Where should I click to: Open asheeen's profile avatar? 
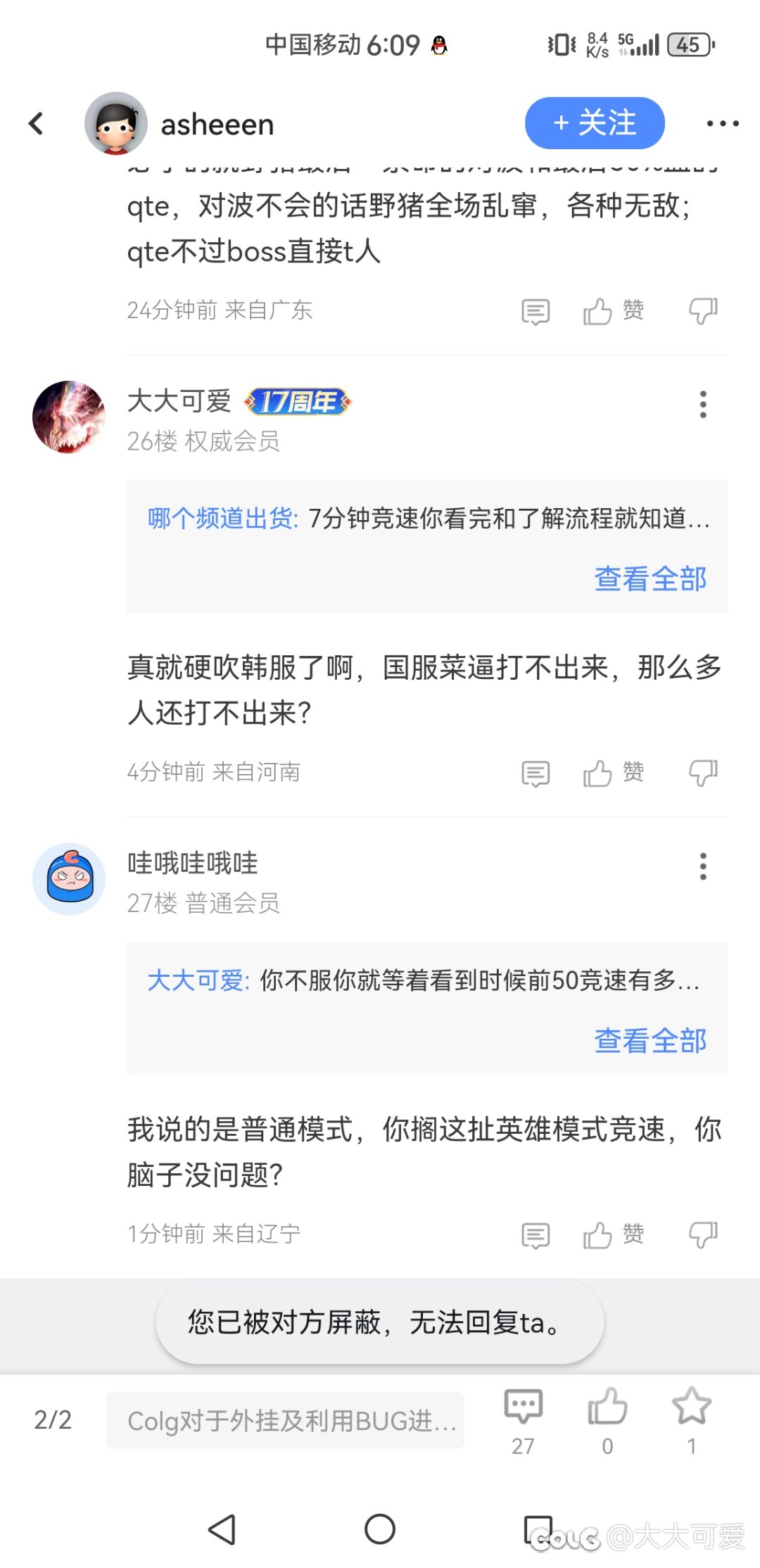(115, 123)
